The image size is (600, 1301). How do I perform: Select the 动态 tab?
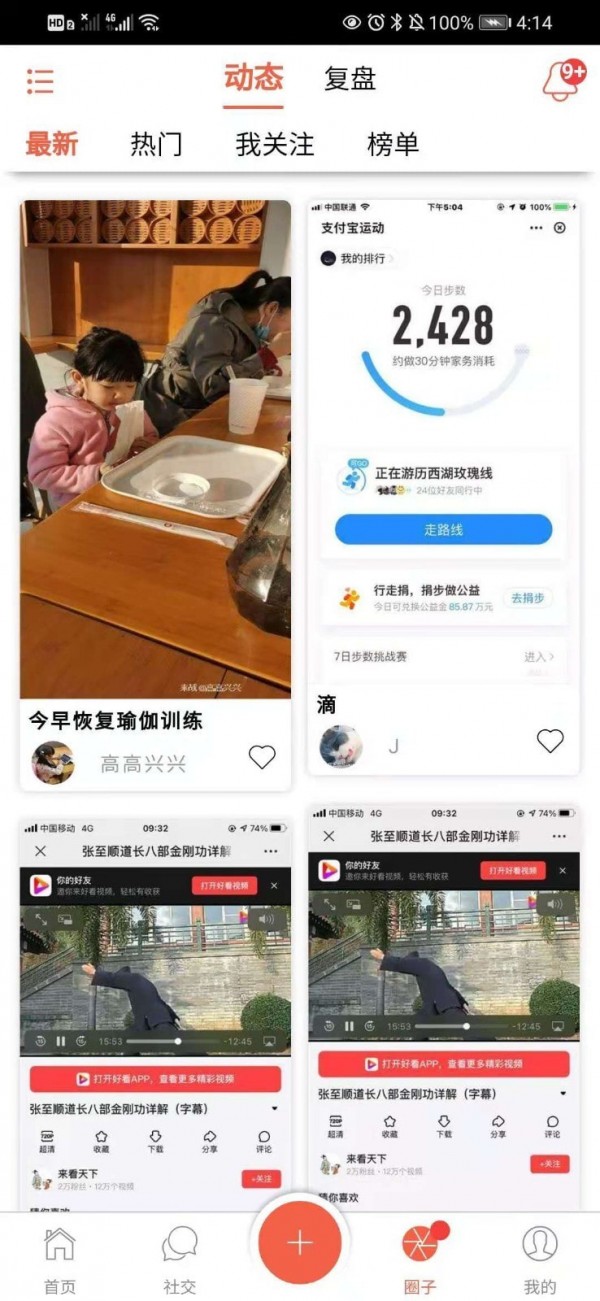point(253,78)
